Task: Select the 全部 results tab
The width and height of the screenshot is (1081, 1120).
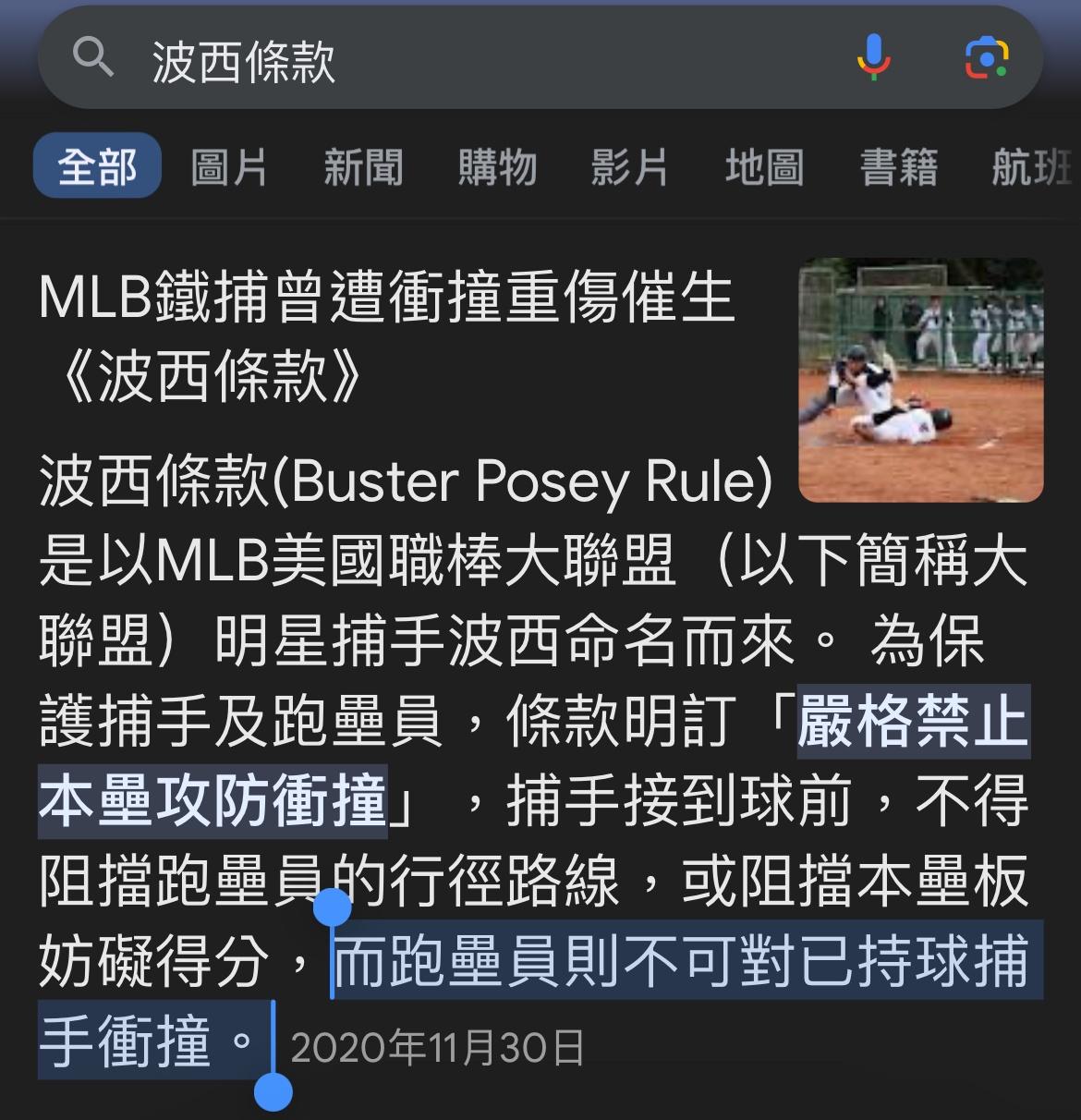Action: click(97, 167)
